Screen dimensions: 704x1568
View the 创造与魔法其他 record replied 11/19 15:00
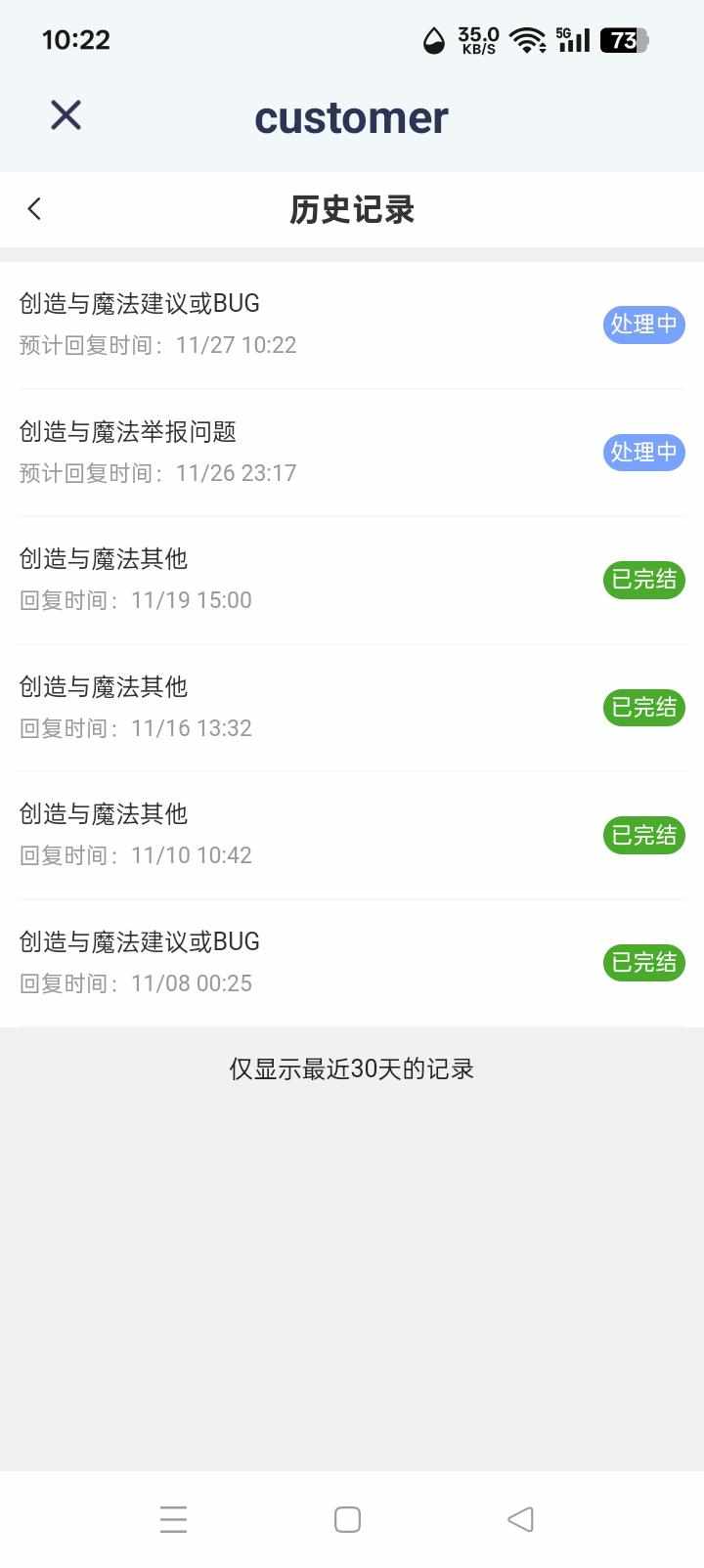[x=293, y=579]
